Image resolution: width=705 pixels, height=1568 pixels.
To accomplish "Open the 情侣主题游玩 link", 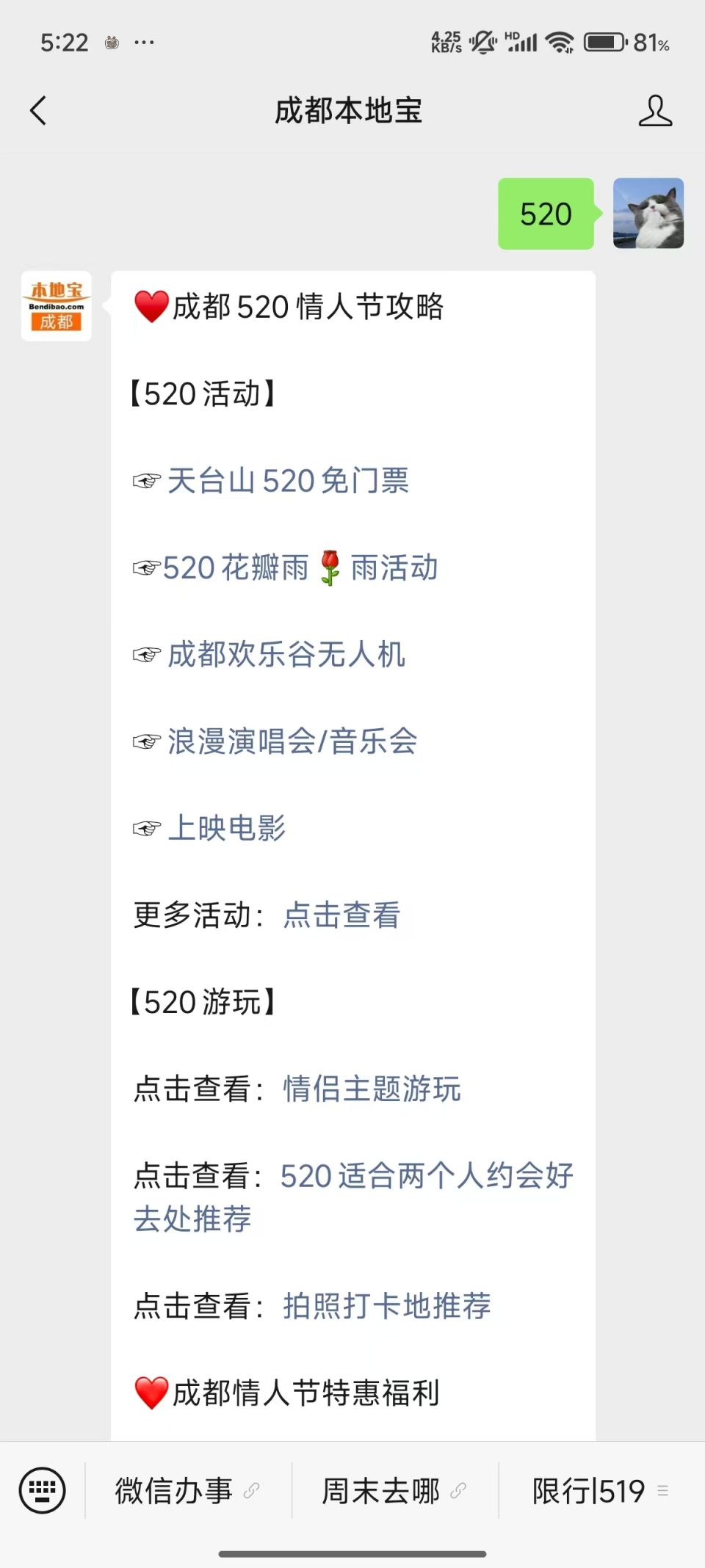I will 372,1089.
